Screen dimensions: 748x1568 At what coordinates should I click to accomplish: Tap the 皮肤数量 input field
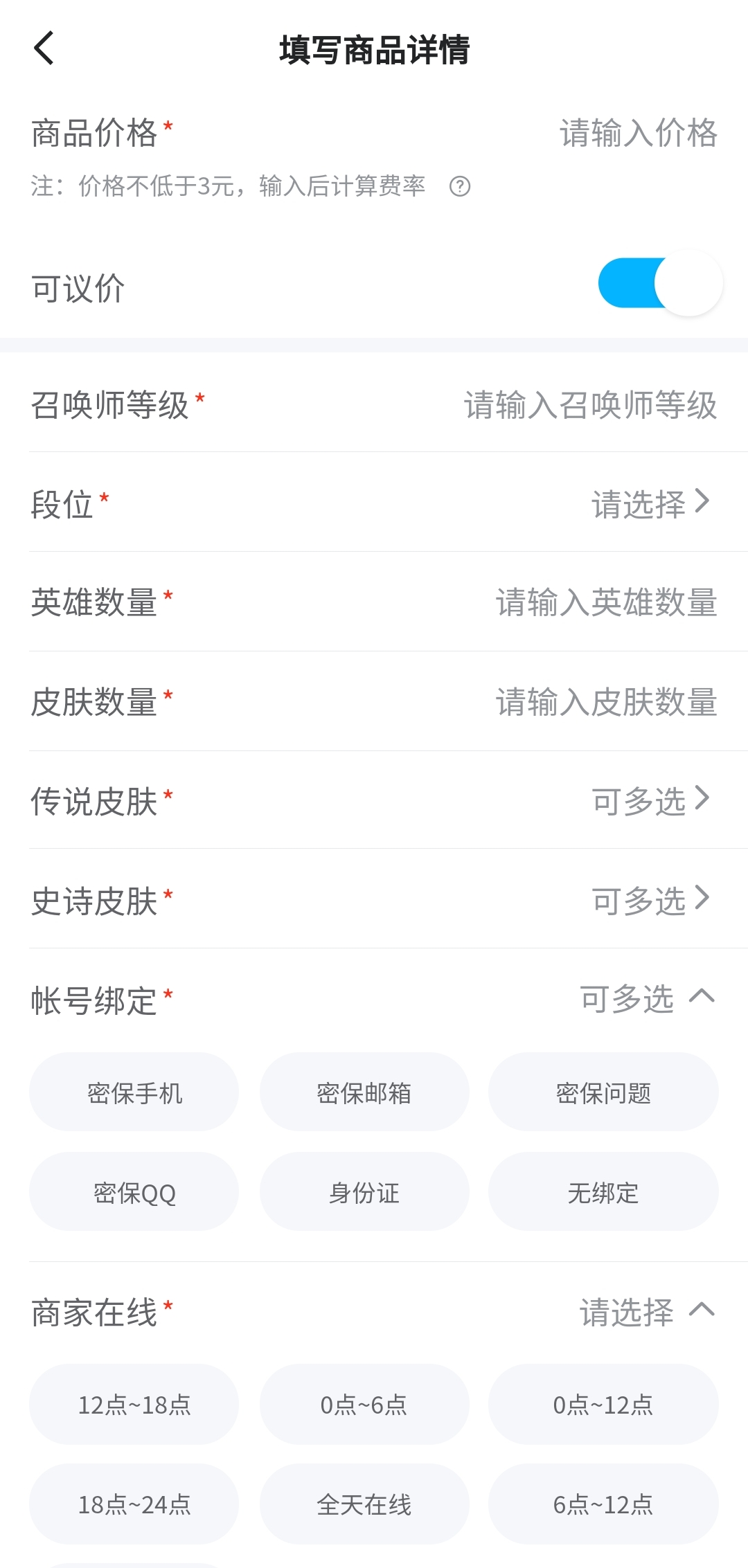coord(605,702)
